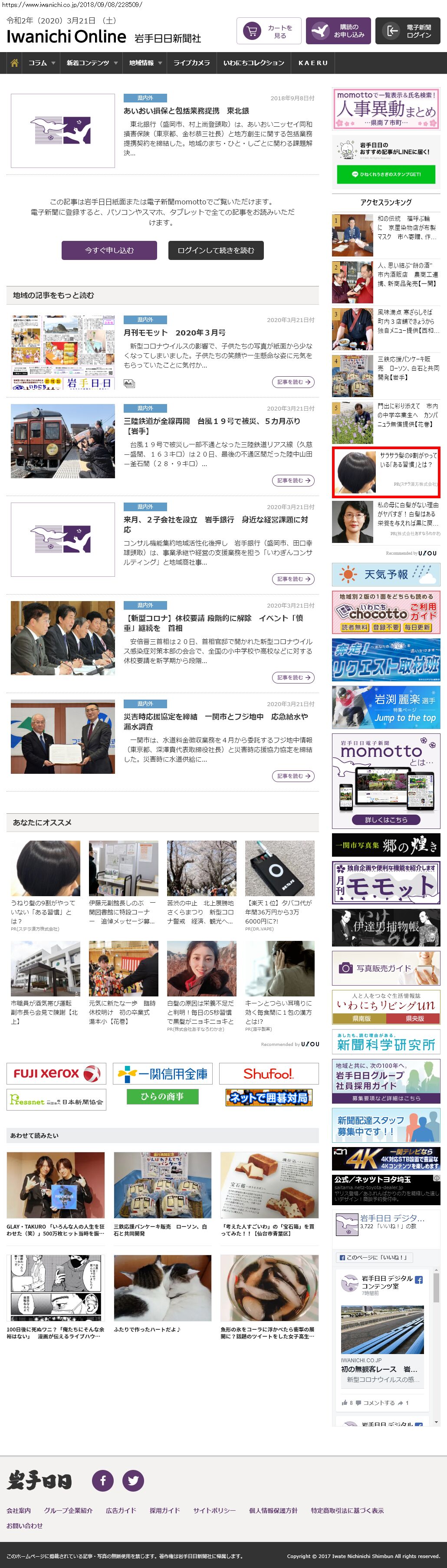The height and width of the screenshot is (1568, 447).
Task: Open 天気予報 weather banner
Action: click(386, 574)
